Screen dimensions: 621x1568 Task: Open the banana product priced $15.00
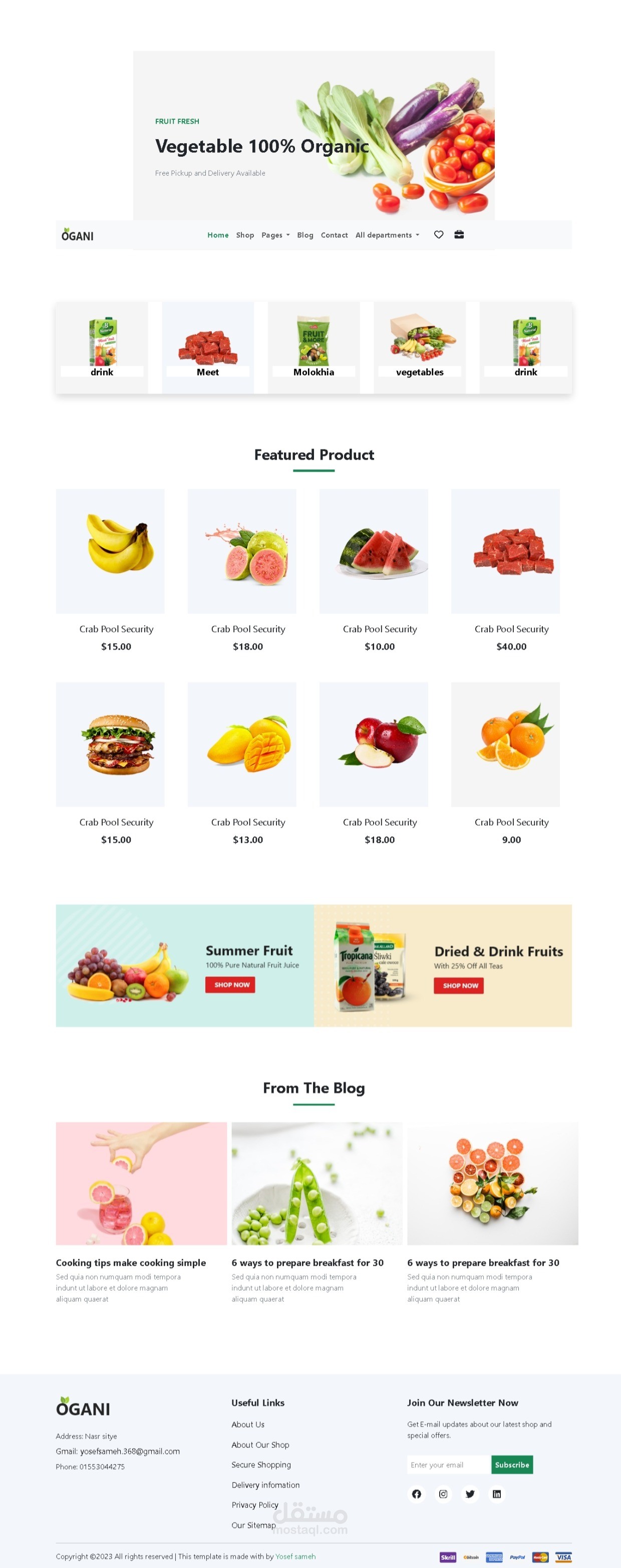(x=110, y=551)
